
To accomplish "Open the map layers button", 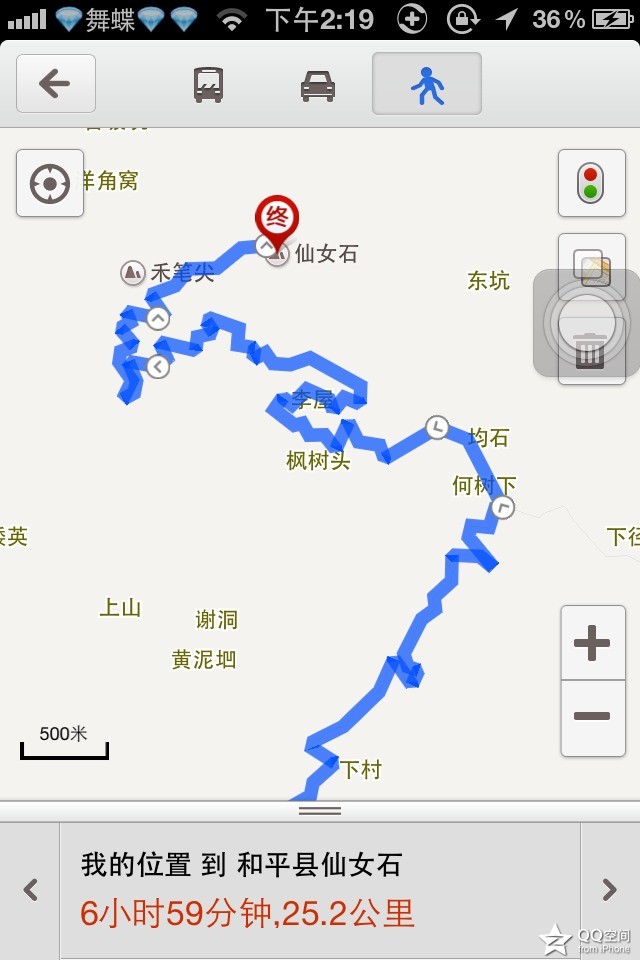I will (x=591, y=267).
